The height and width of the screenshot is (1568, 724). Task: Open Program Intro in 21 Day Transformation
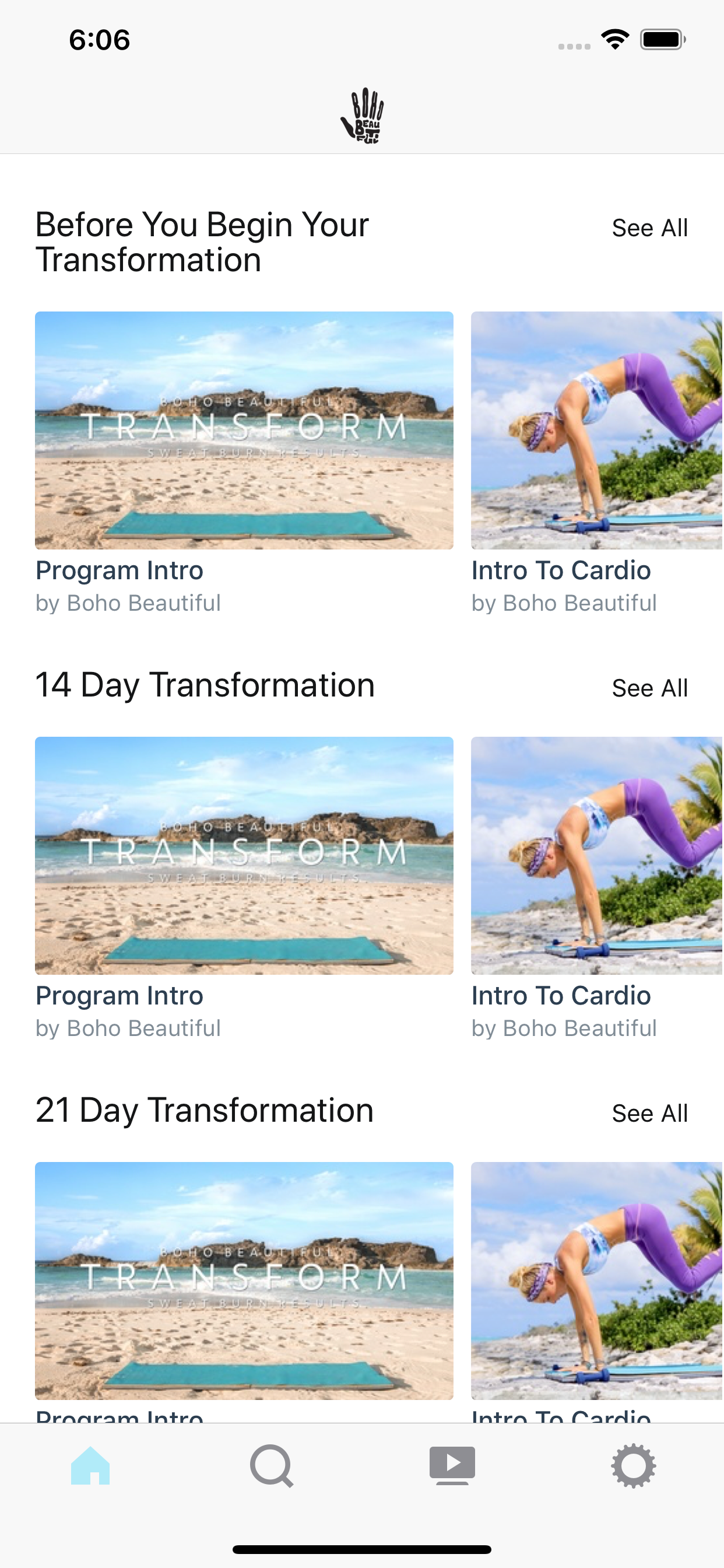tap(244, 1280)
